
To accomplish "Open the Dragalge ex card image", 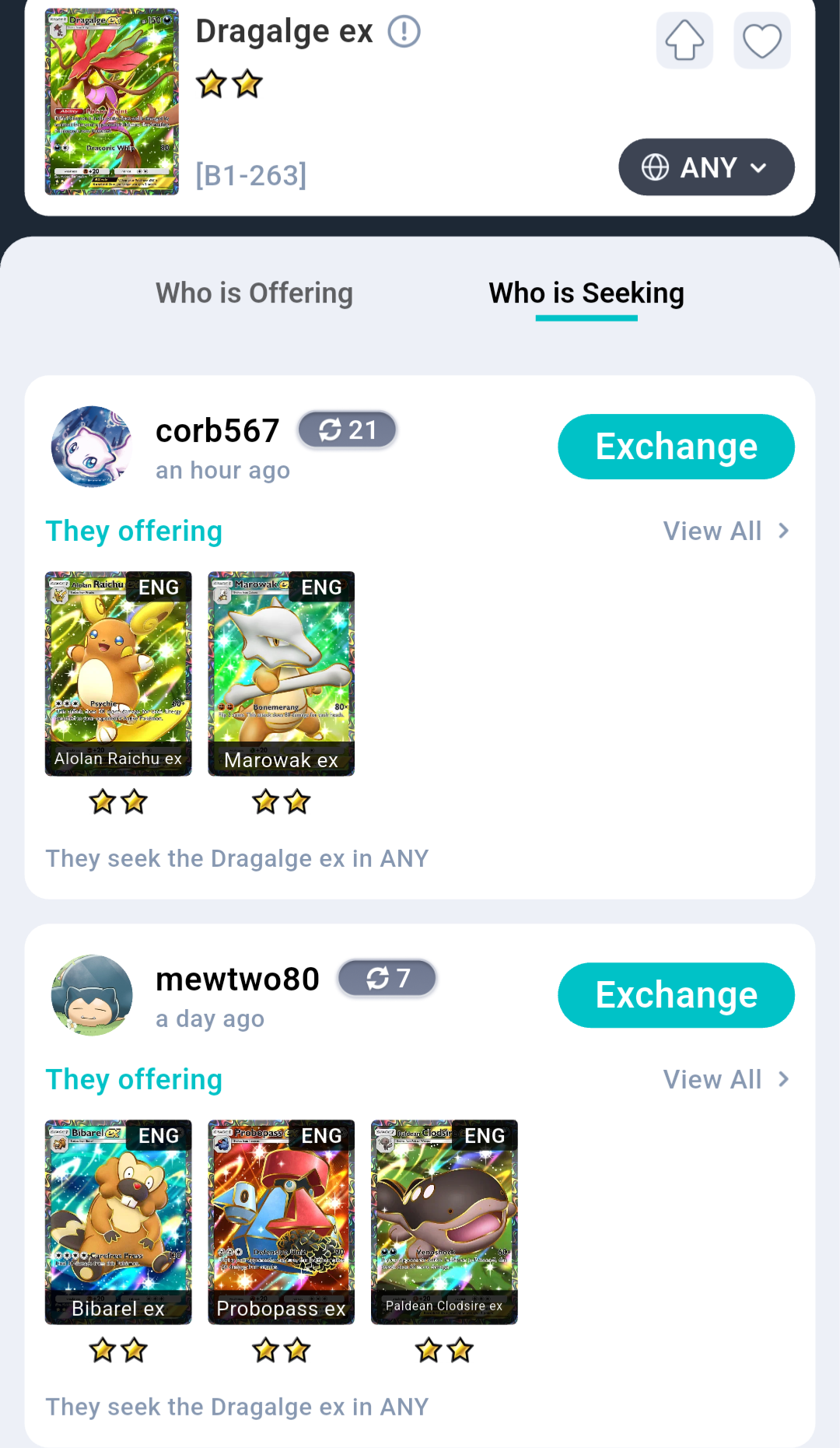I will (x=112, y=101).
